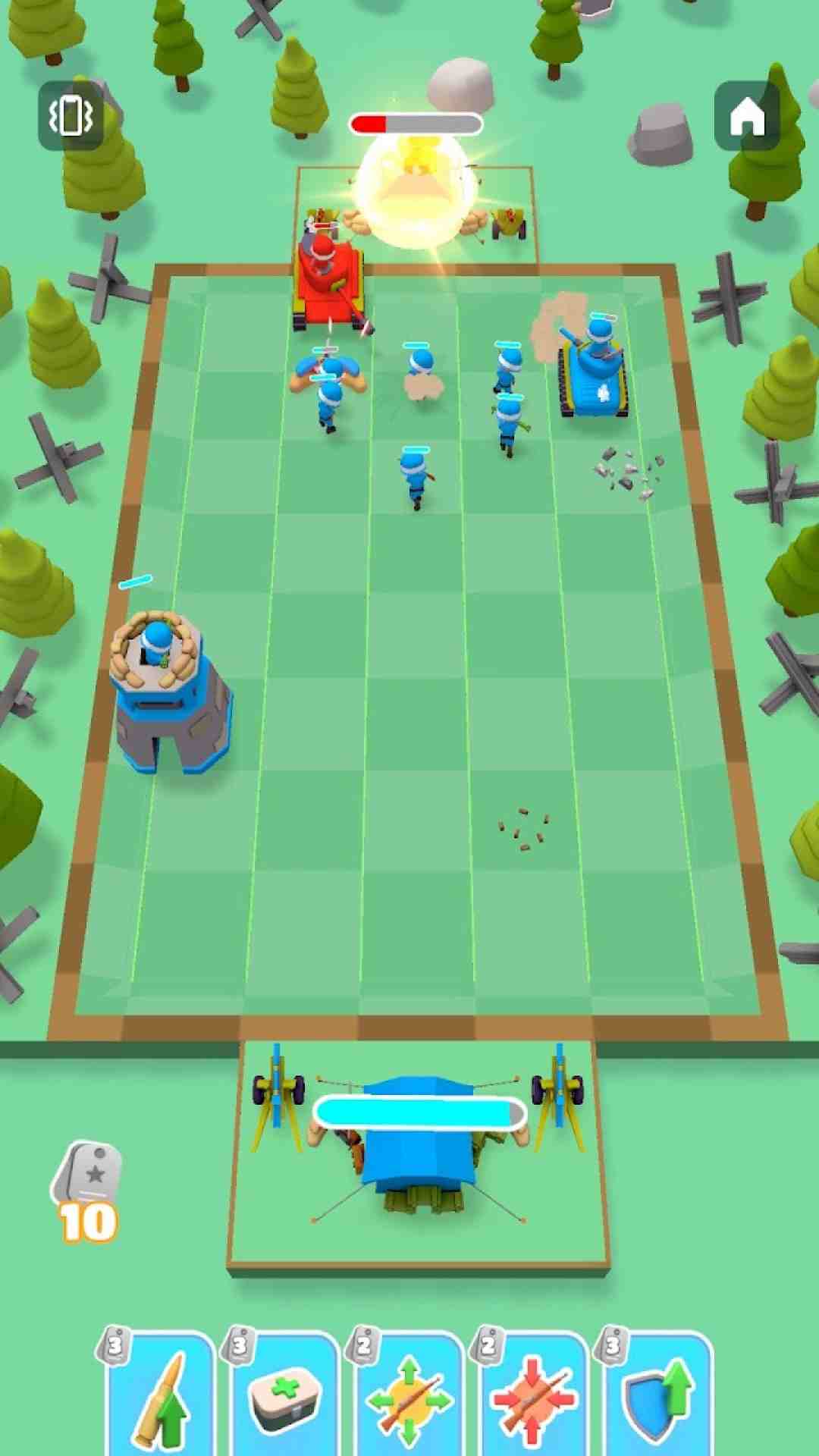
Task: Choose the rifle converge red arrows card
Action: (x=534, y=1394)
